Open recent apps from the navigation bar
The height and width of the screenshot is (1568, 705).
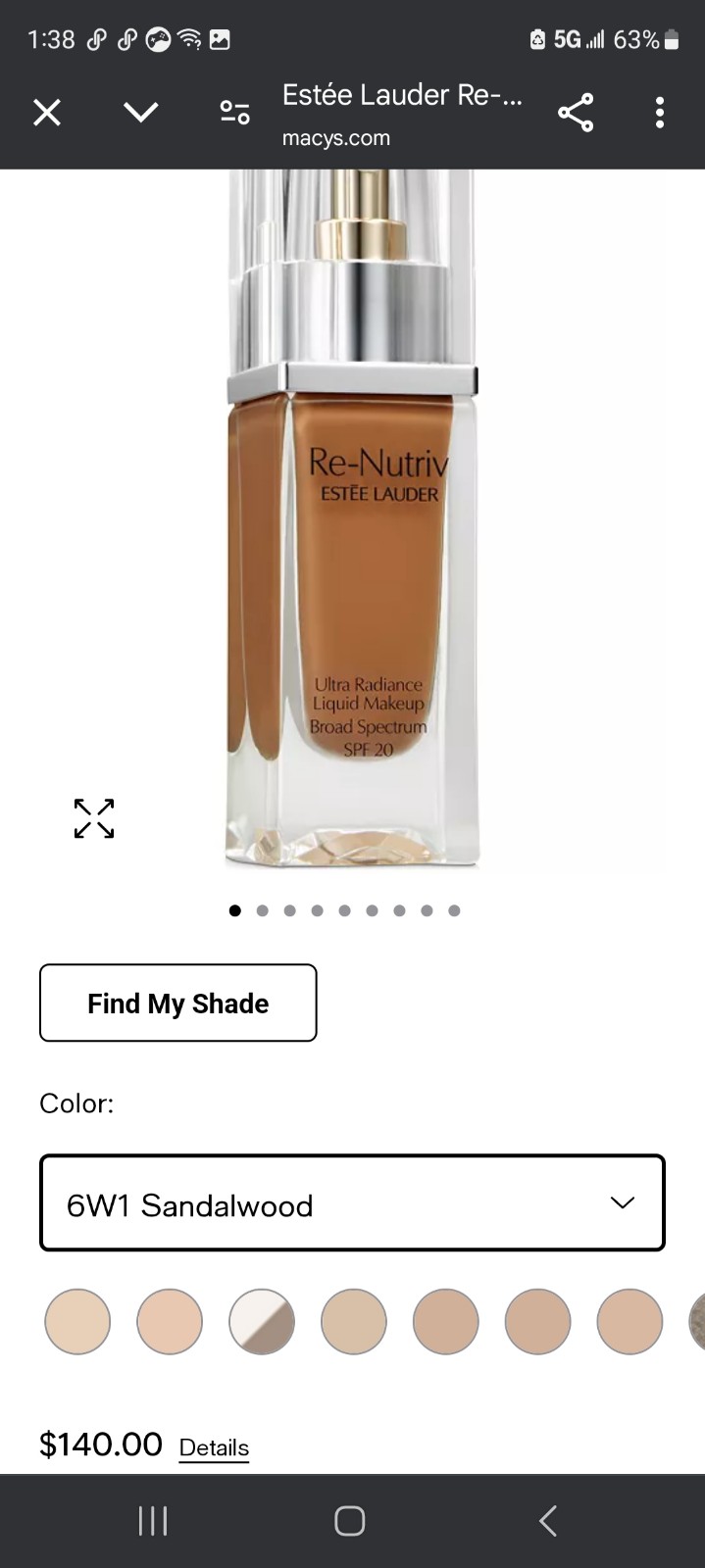(153, 1521)
